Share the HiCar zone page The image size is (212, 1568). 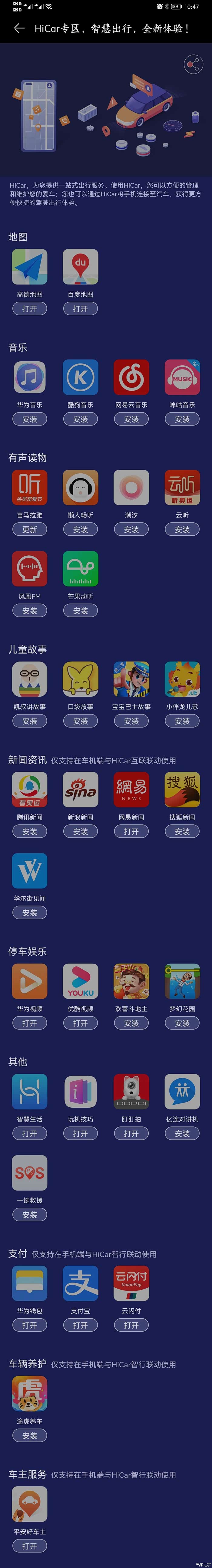coord(193,64)
